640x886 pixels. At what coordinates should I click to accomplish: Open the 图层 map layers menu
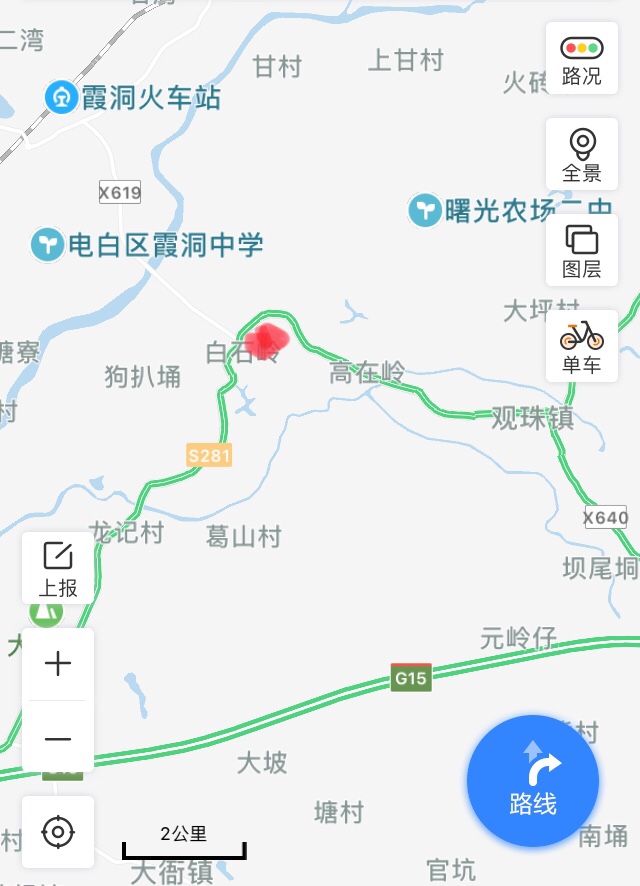click(x=581, y=251)
